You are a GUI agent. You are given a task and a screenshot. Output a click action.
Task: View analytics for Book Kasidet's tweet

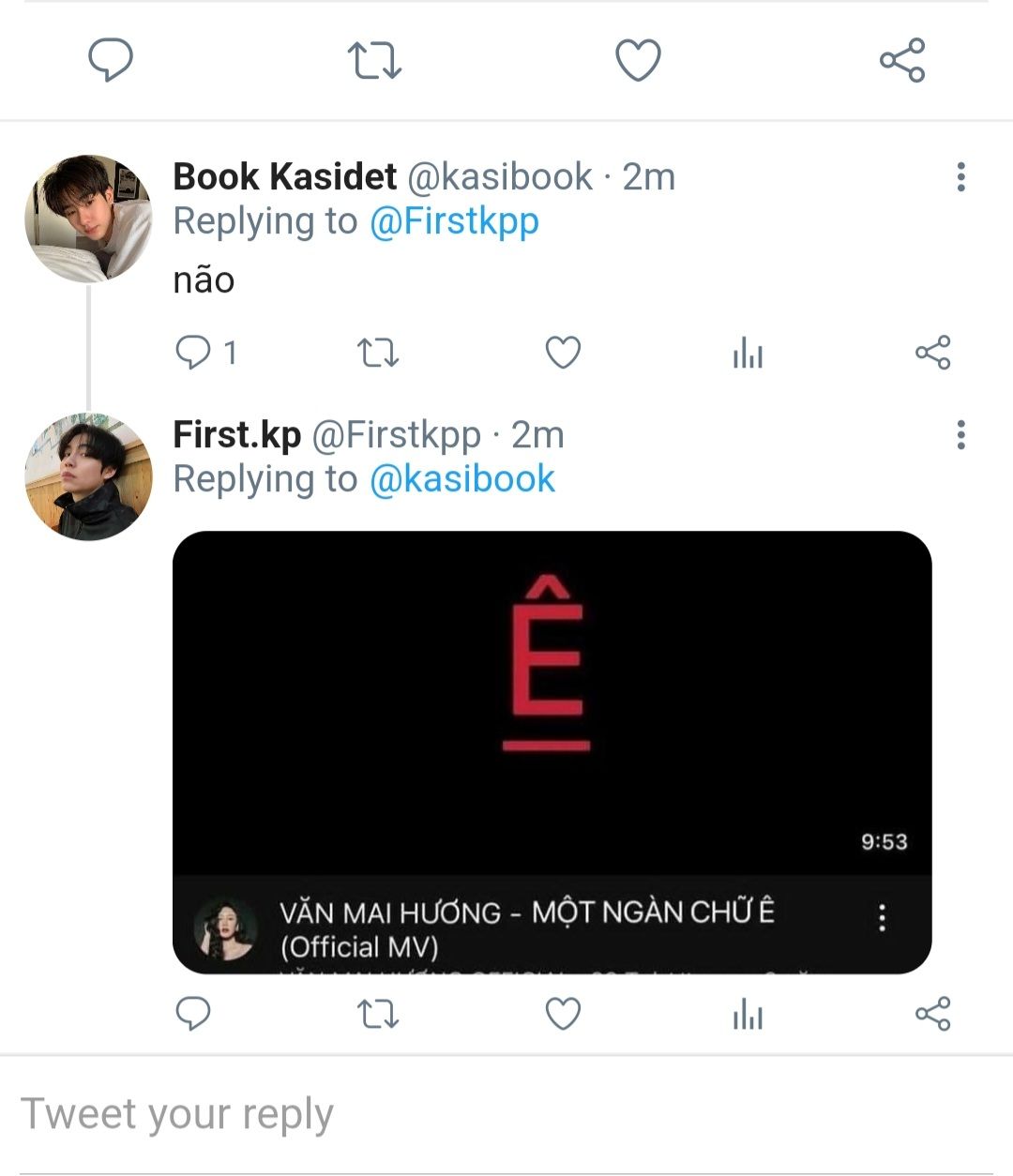pos(748,354)
